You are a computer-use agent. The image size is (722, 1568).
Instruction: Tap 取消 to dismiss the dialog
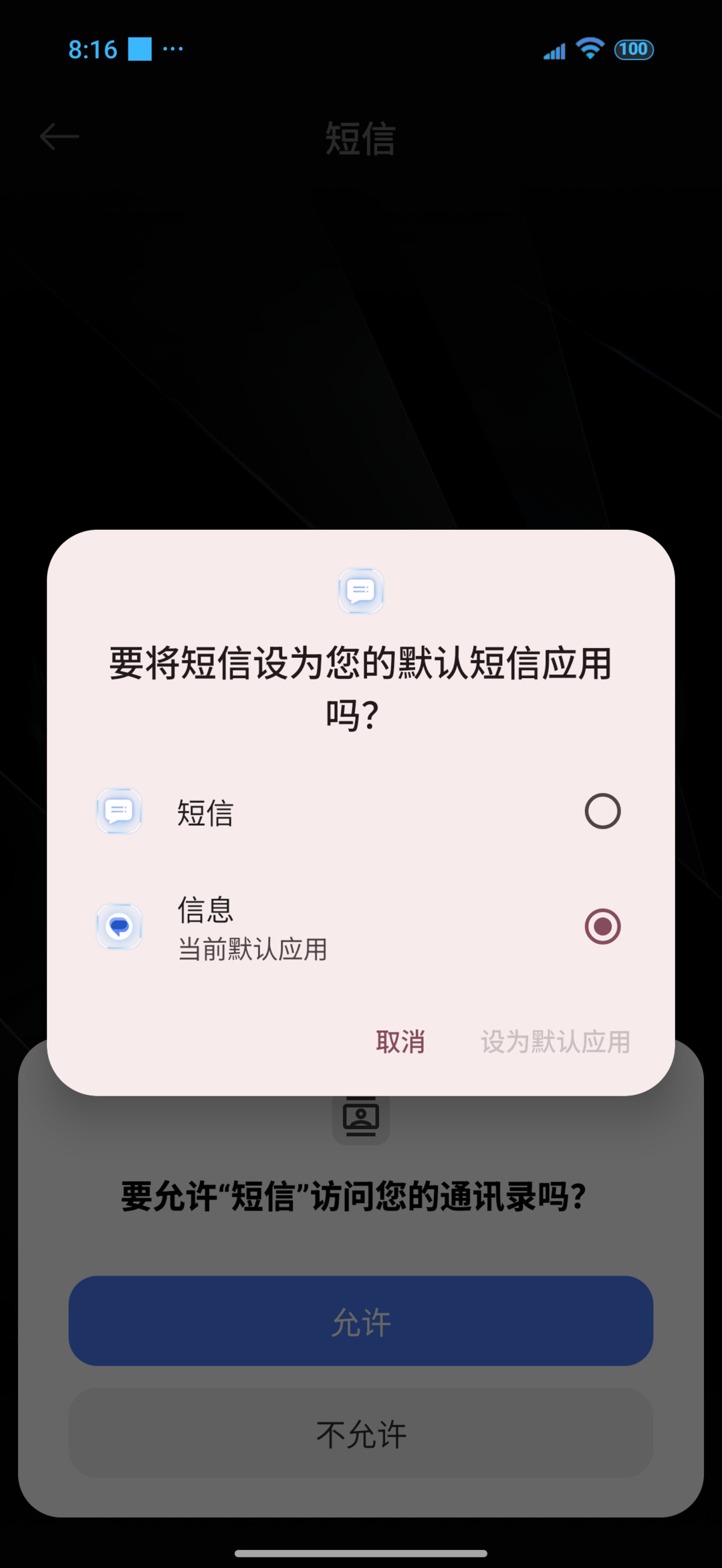coord(400,1042)
